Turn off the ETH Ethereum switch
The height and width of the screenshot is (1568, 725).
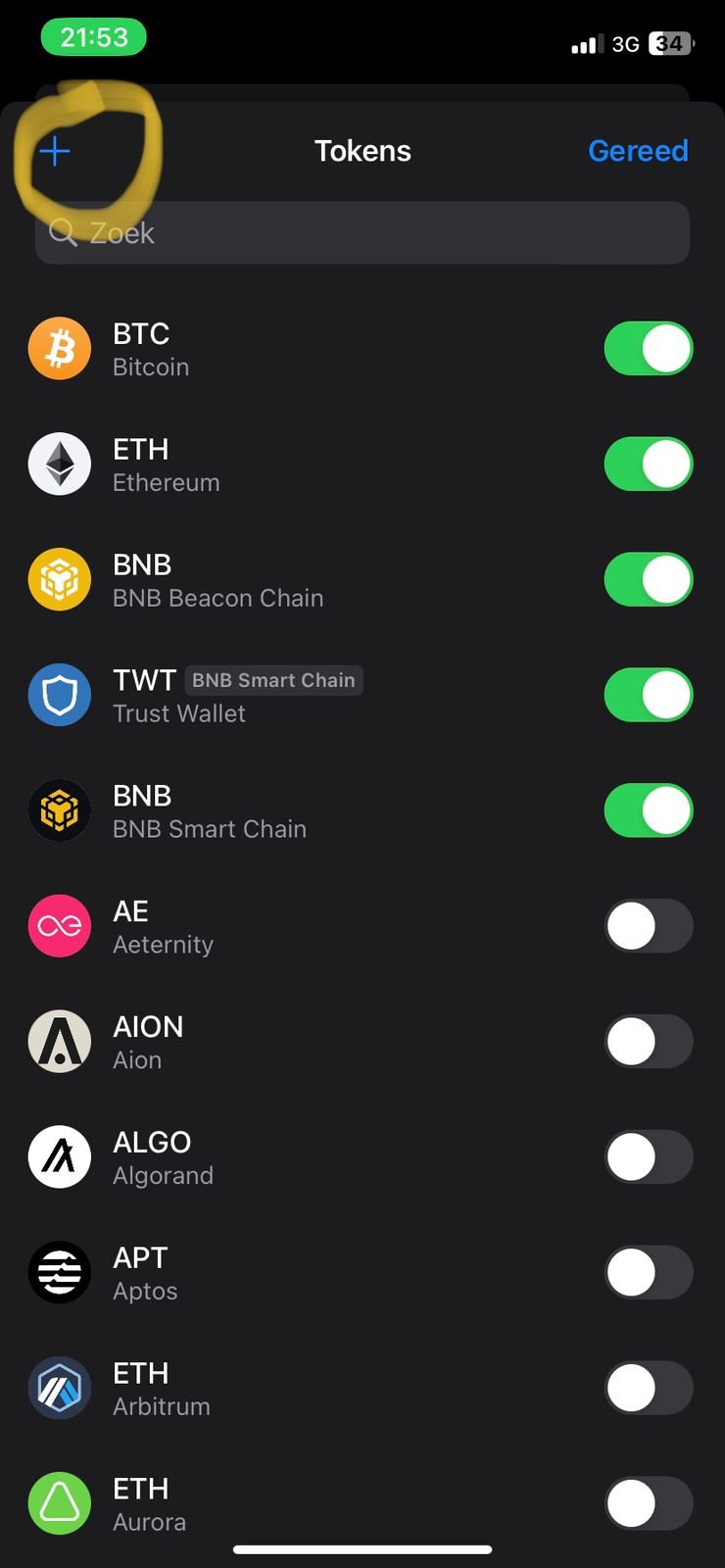click(x=649, y=465)
